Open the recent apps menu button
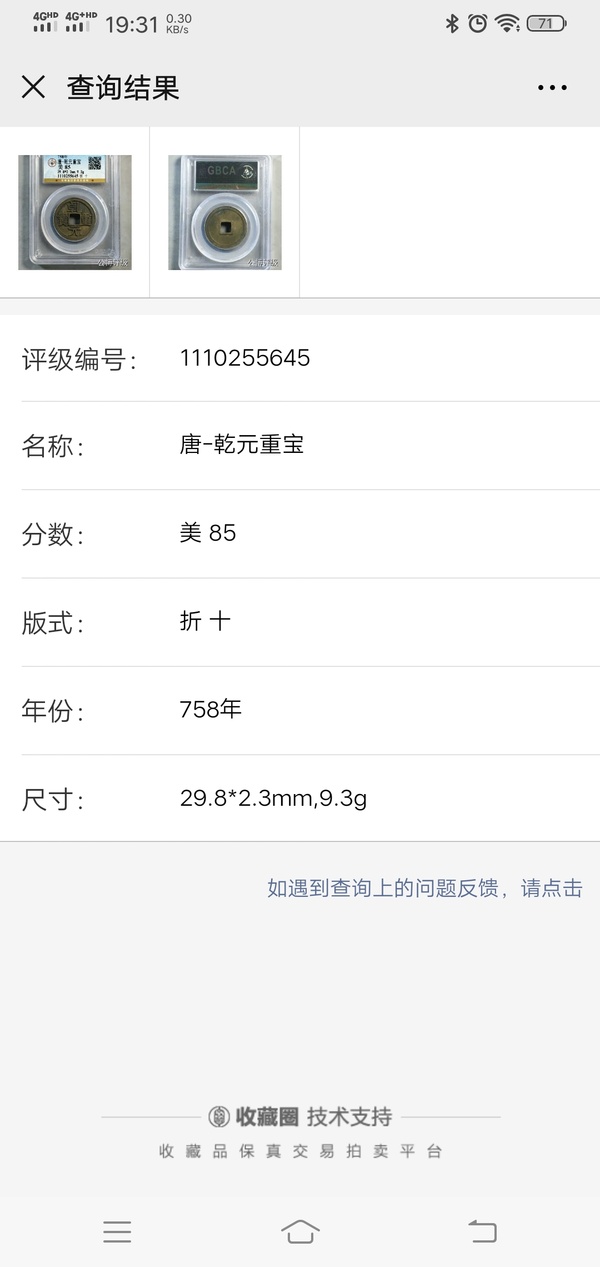Viewport: 600px width, 1267px height. tap(117, 1231)
